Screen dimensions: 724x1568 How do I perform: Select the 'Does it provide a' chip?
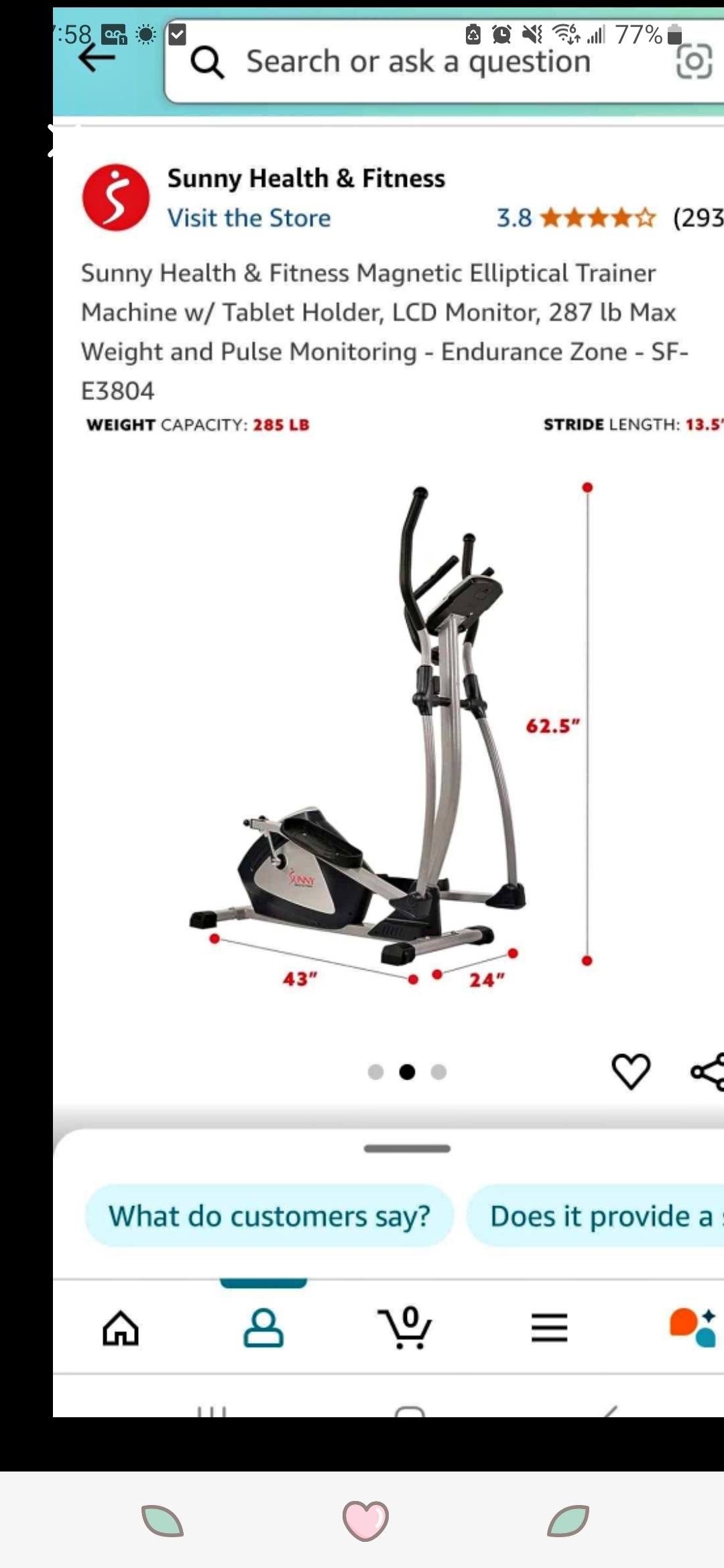(595, 1216)
